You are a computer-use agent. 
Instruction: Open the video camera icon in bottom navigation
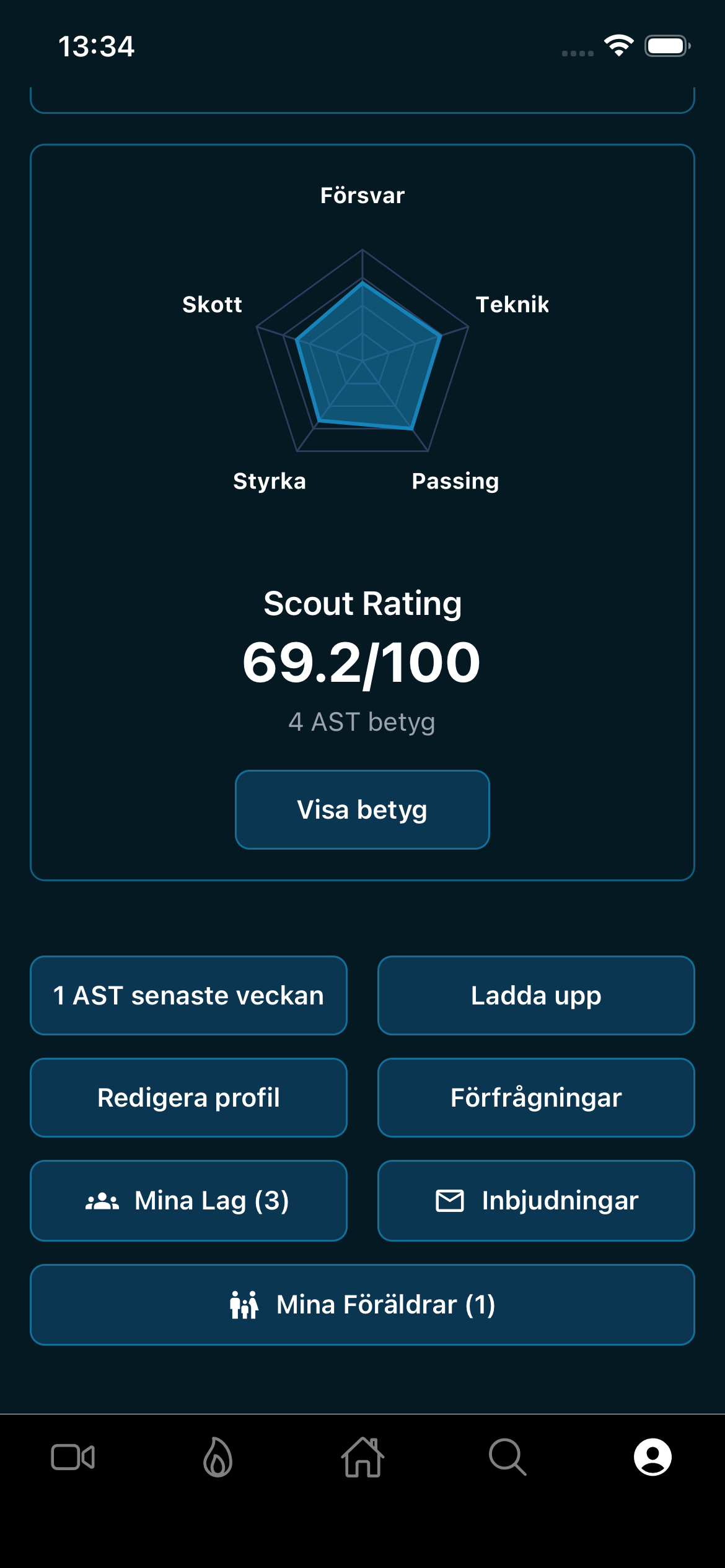click(x=72, y=1455)
